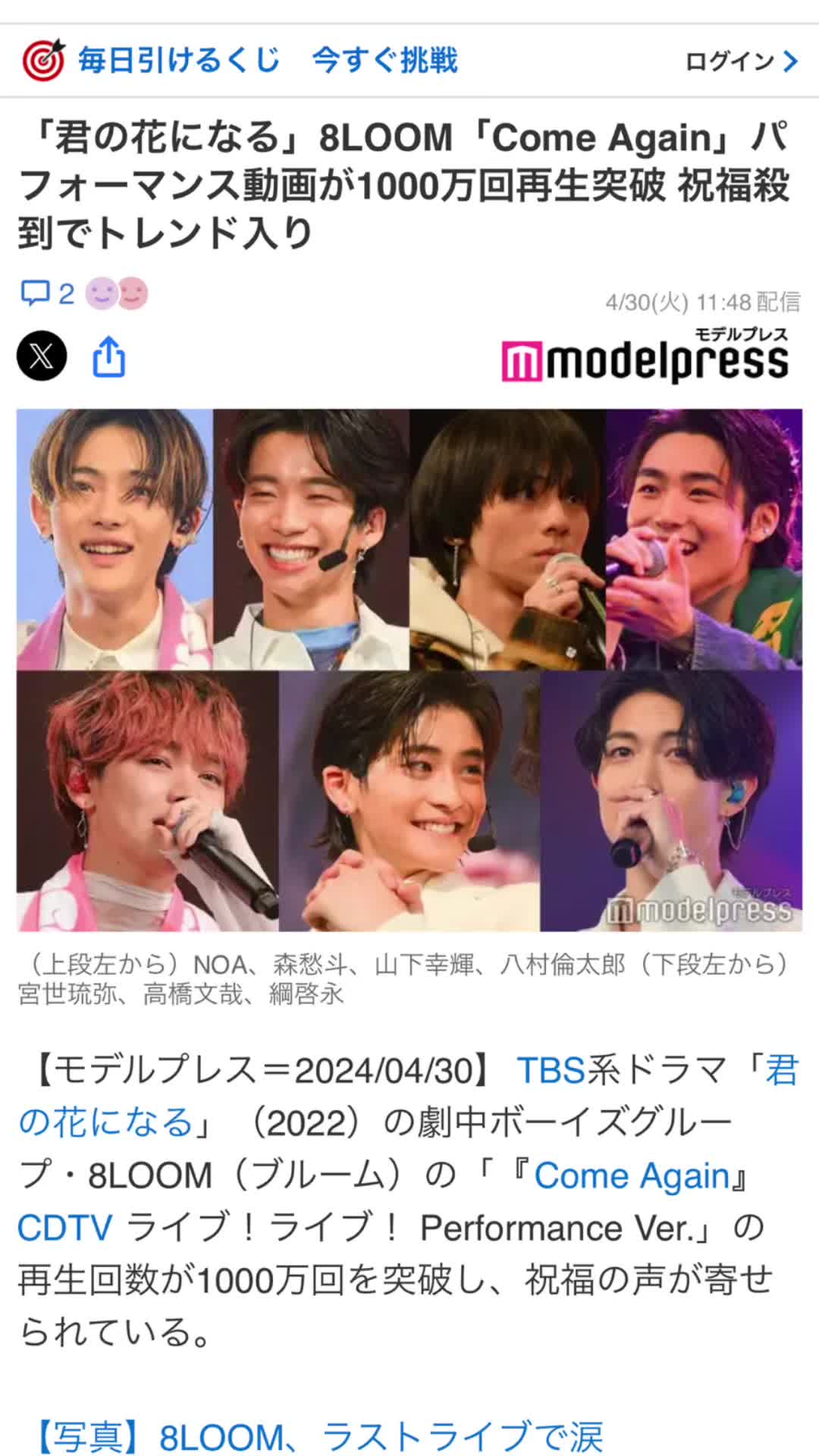Follow the 君の花になる link
819x1456 pixels.
[106, 1122]
